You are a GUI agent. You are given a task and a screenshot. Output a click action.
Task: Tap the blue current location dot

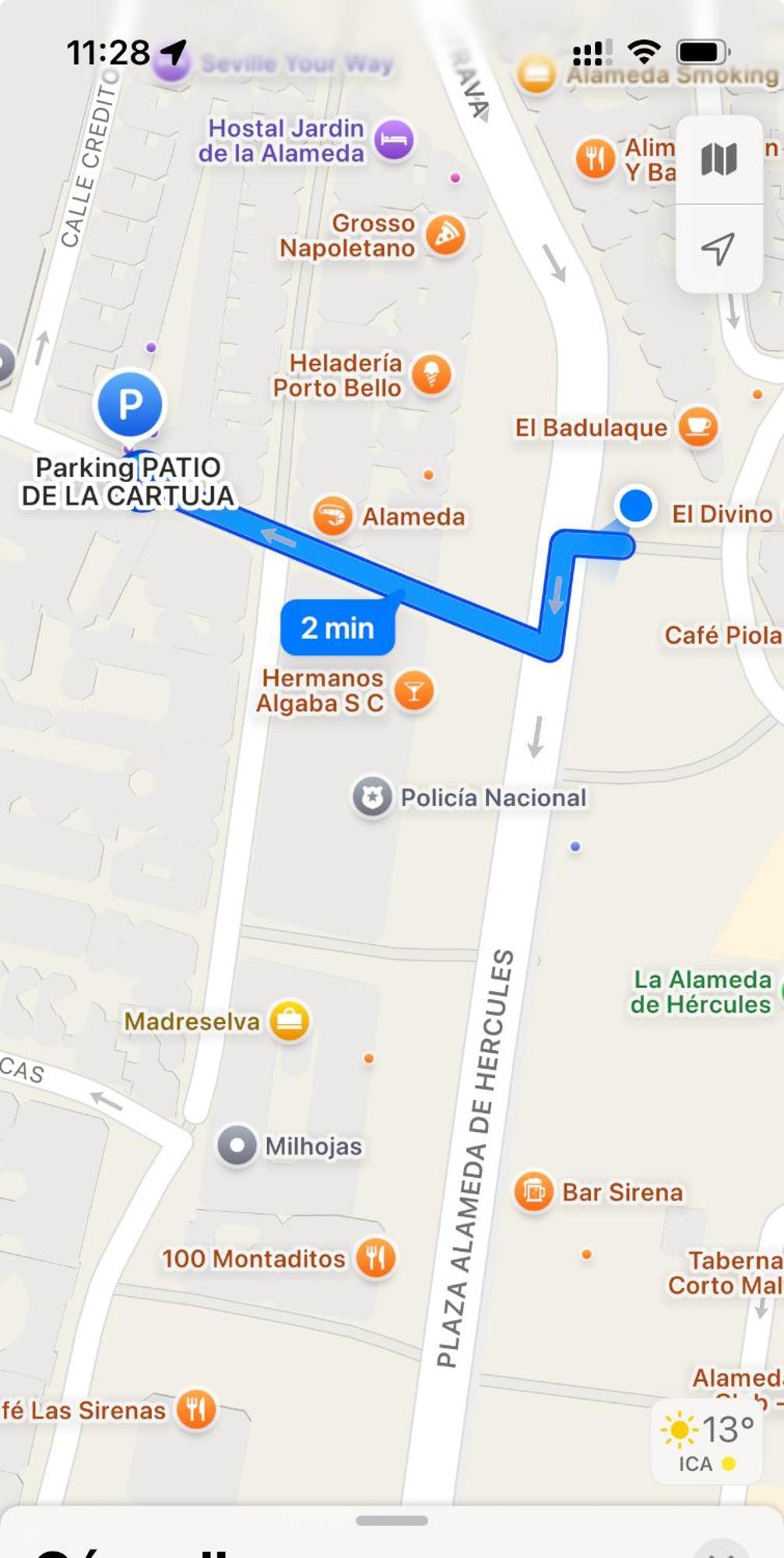pyautogui.click(x=636, y=505)
